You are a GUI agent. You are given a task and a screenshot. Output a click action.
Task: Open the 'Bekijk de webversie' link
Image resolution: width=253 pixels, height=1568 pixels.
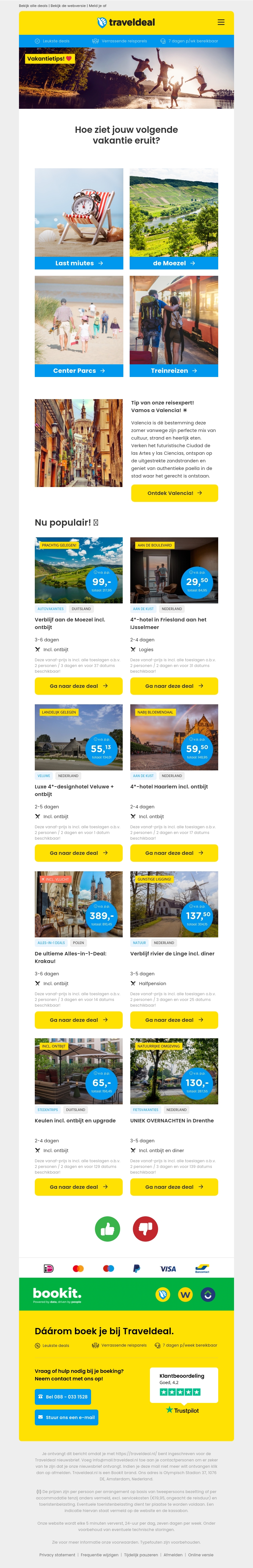point(67,5)
